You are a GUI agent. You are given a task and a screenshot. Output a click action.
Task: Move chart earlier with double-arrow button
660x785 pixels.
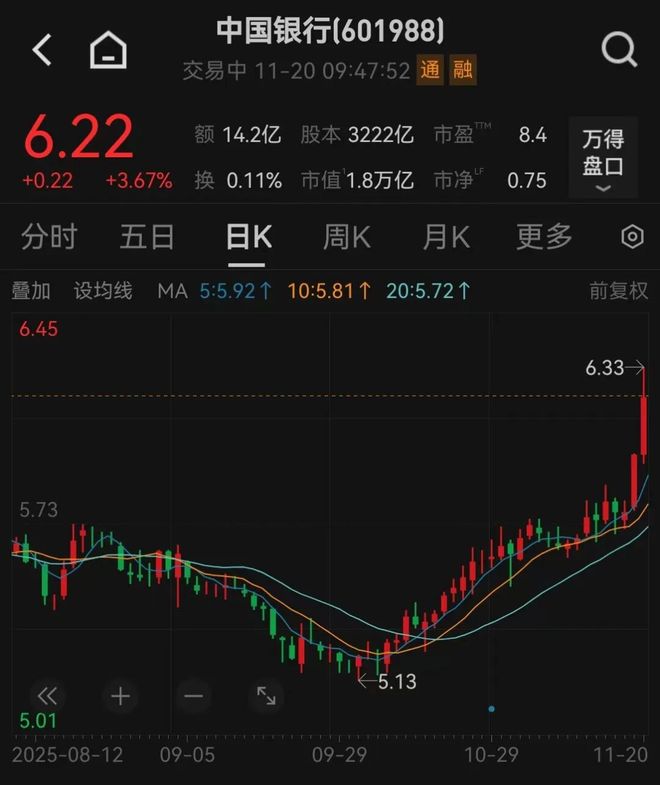[x=47, y=696]
